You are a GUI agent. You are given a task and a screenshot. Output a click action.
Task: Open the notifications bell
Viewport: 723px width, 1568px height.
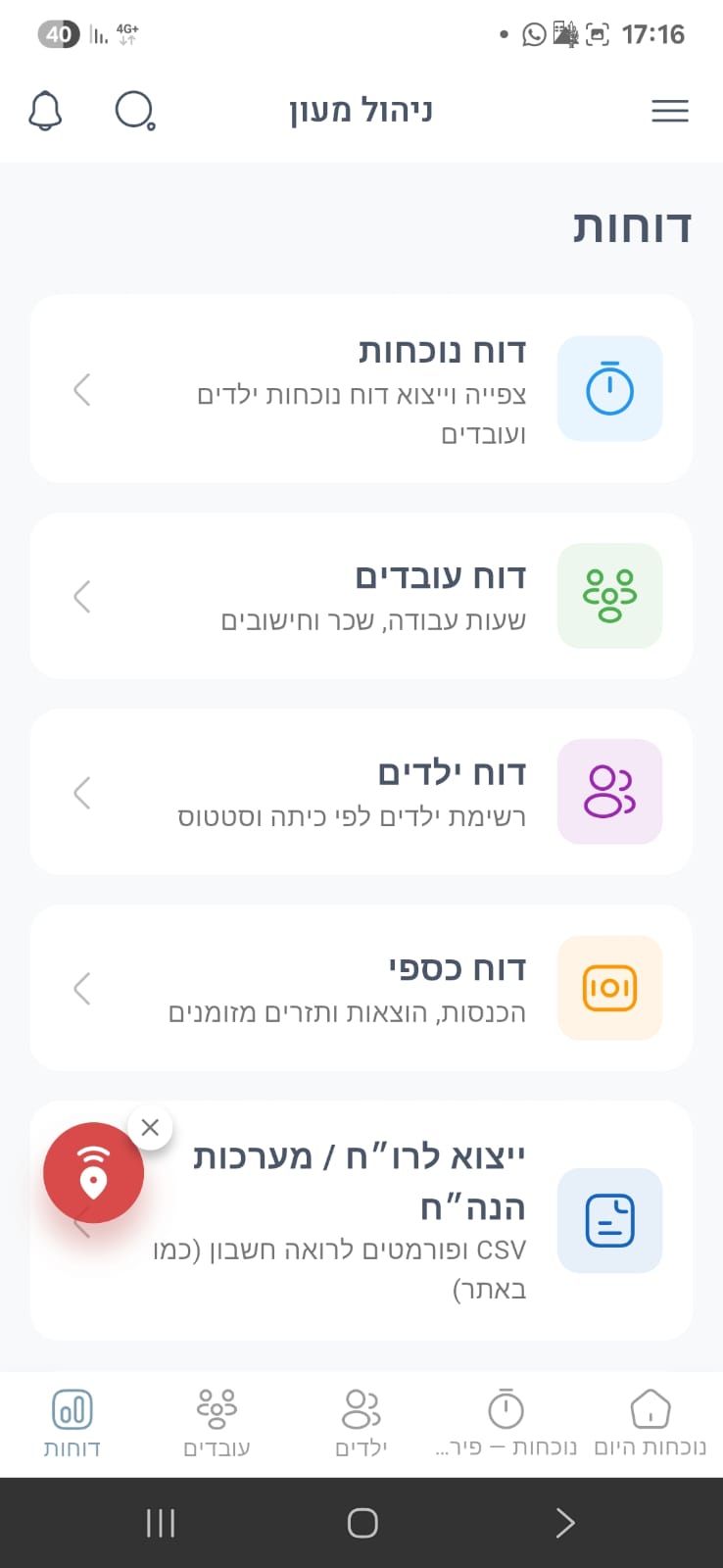point(45,111)
